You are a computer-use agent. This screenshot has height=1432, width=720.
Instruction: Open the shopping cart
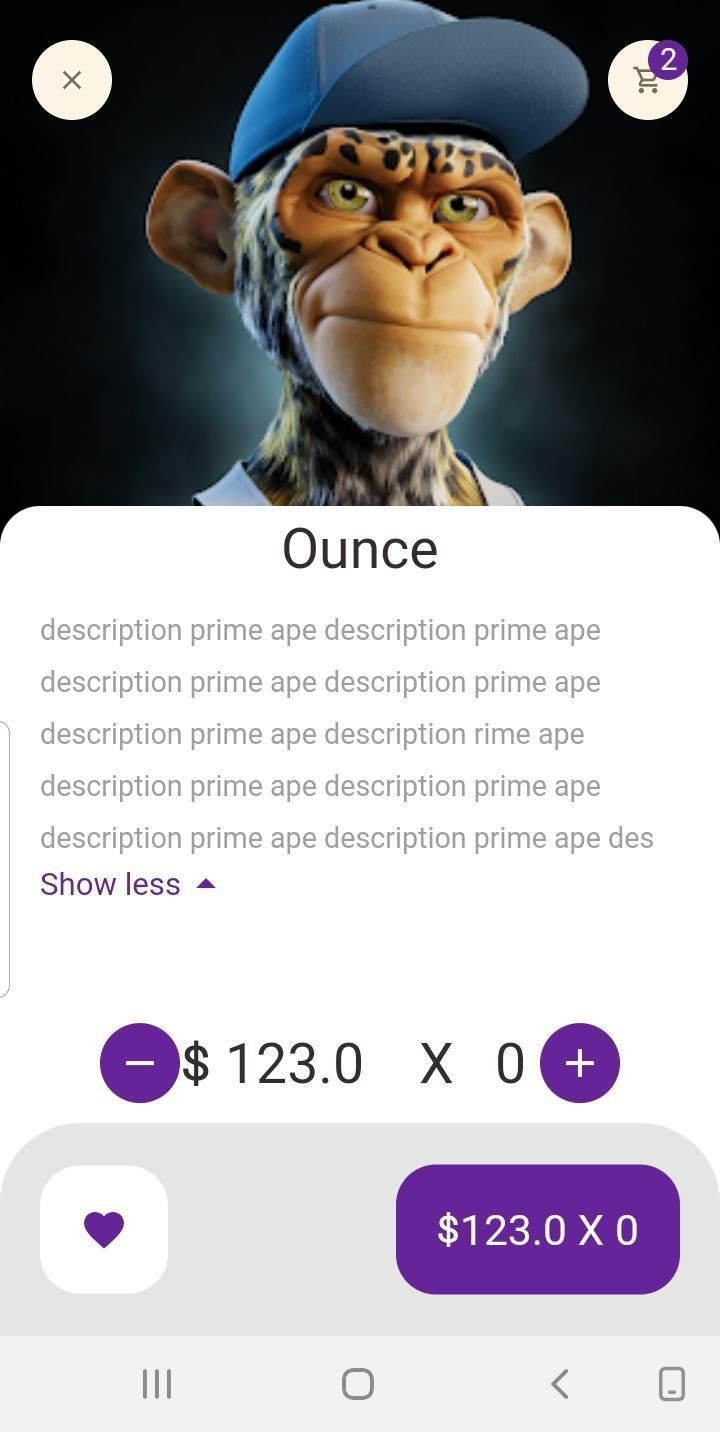coord(647,80)
